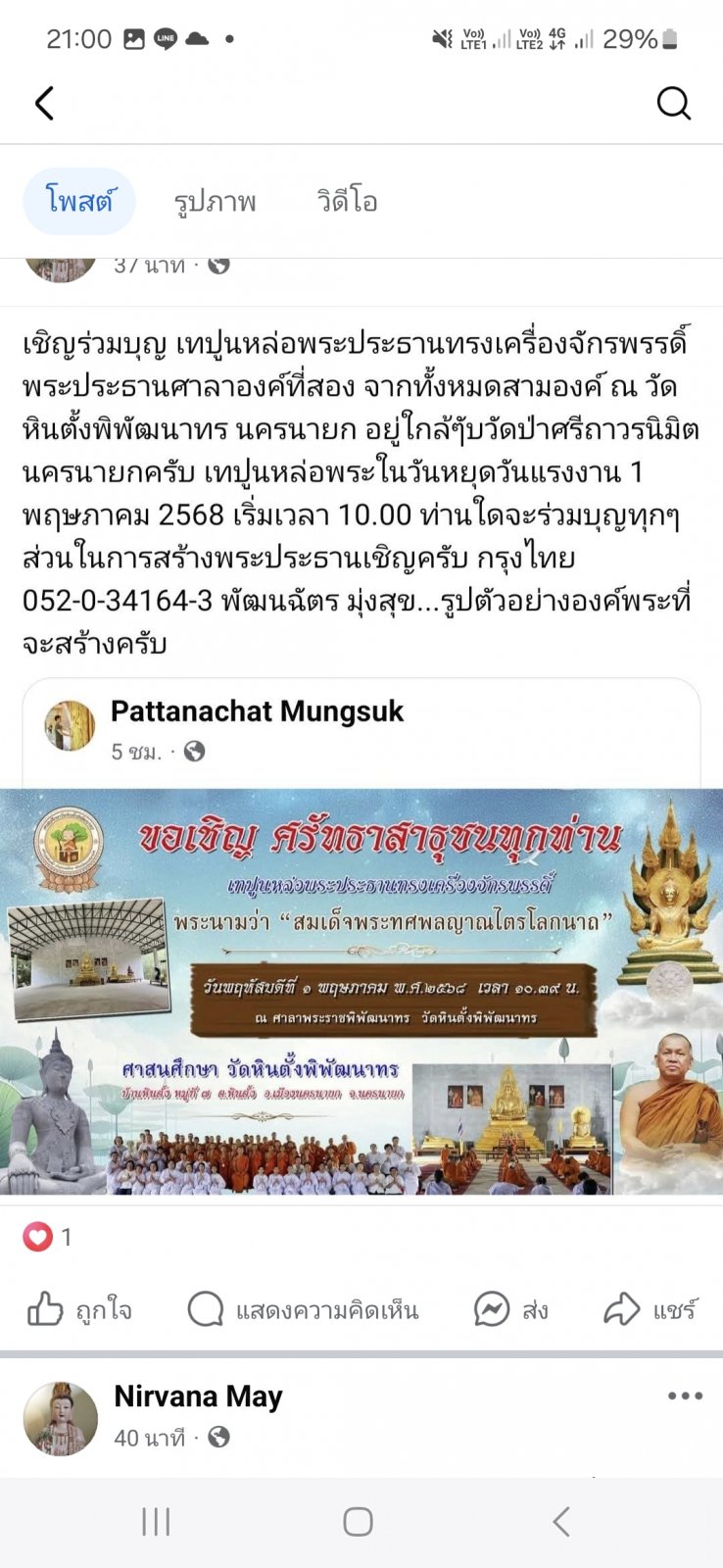Open the search magnifier icon
This screenshot has height=1568, width=723.
point(673,103)
